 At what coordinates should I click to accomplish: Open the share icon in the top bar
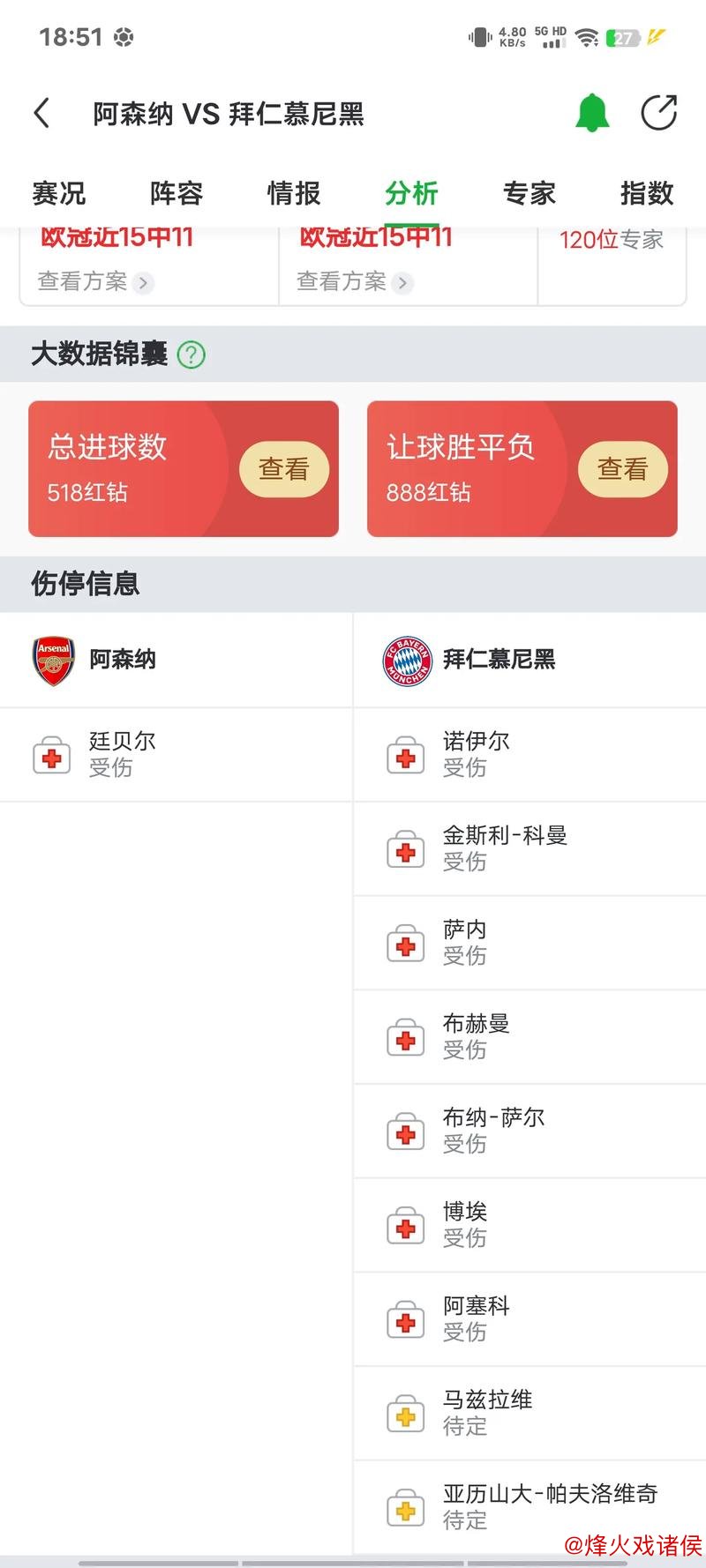pos(658,113)
